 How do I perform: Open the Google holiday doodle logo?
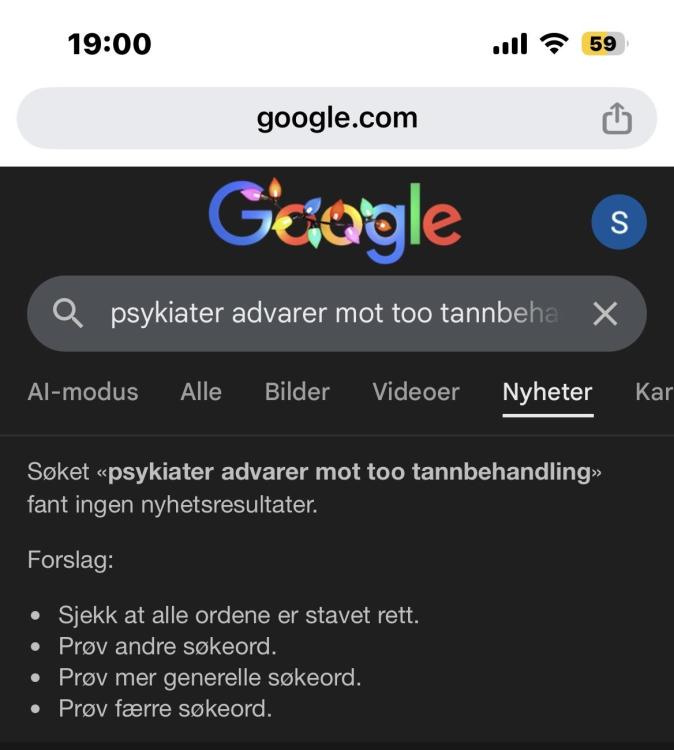[x=335, y=221]
